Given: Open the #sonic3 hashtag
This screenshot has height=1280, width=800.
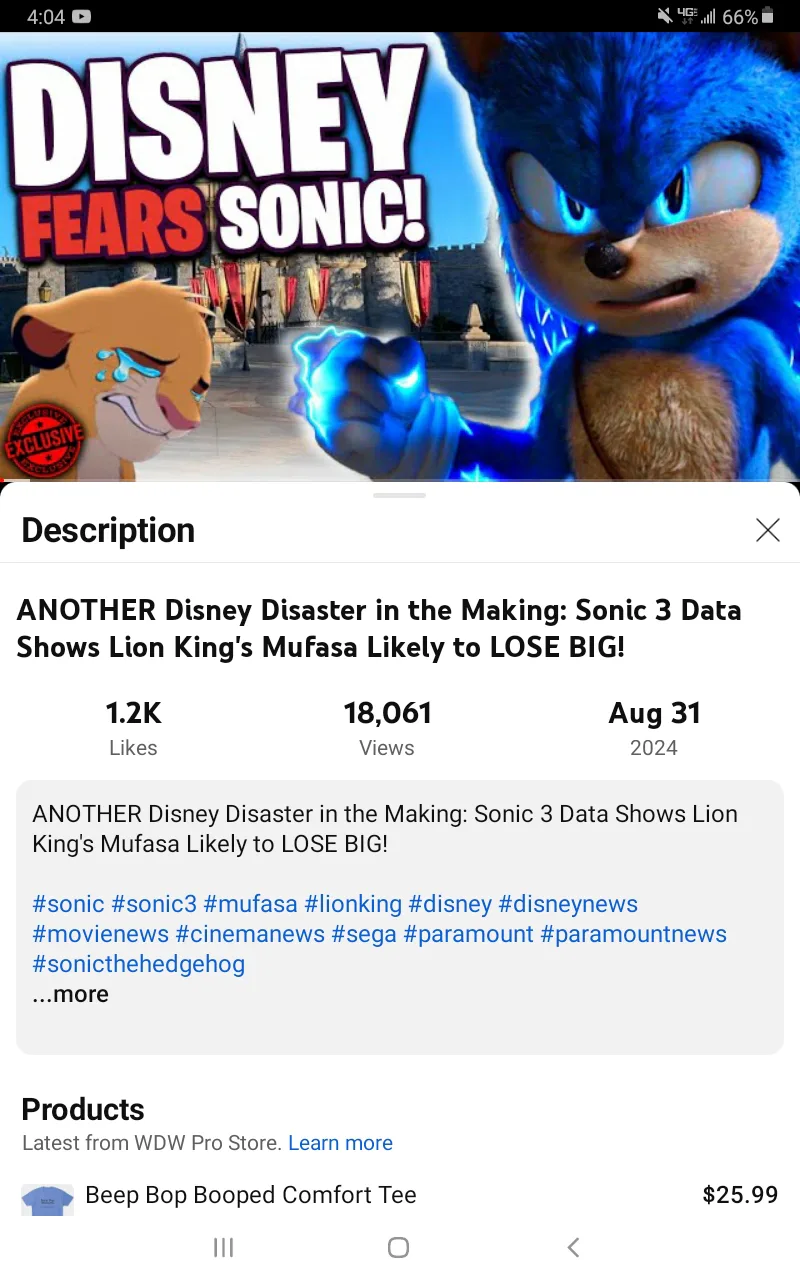Looking at the screenshot, I should [x=154, y=904].
